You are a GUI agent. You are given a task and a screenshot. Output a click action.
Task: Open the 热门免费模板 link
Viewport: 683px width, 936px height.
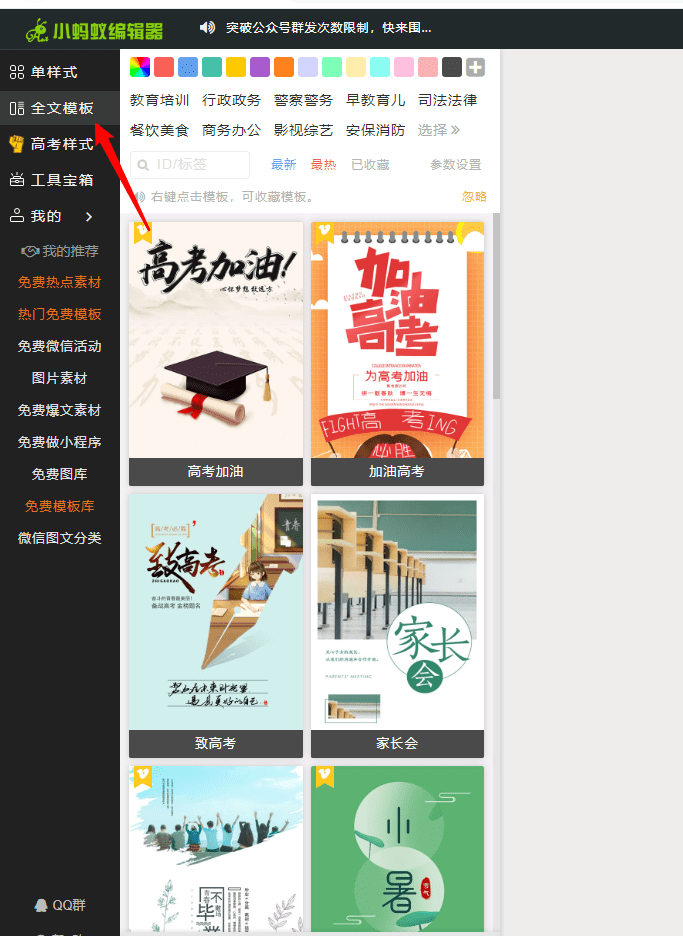[x=60, y=314]
